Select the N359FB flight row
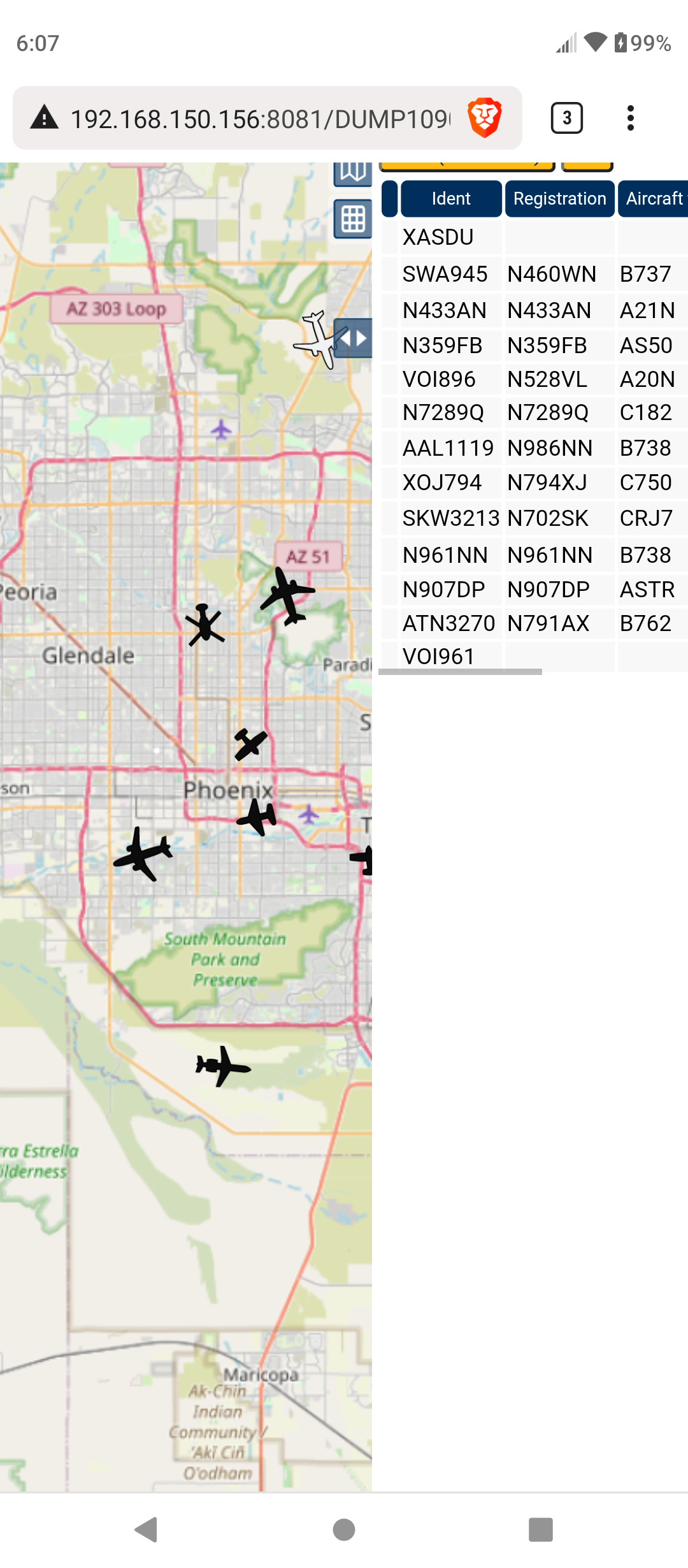688x1568 pixels. tap(534, 345)
